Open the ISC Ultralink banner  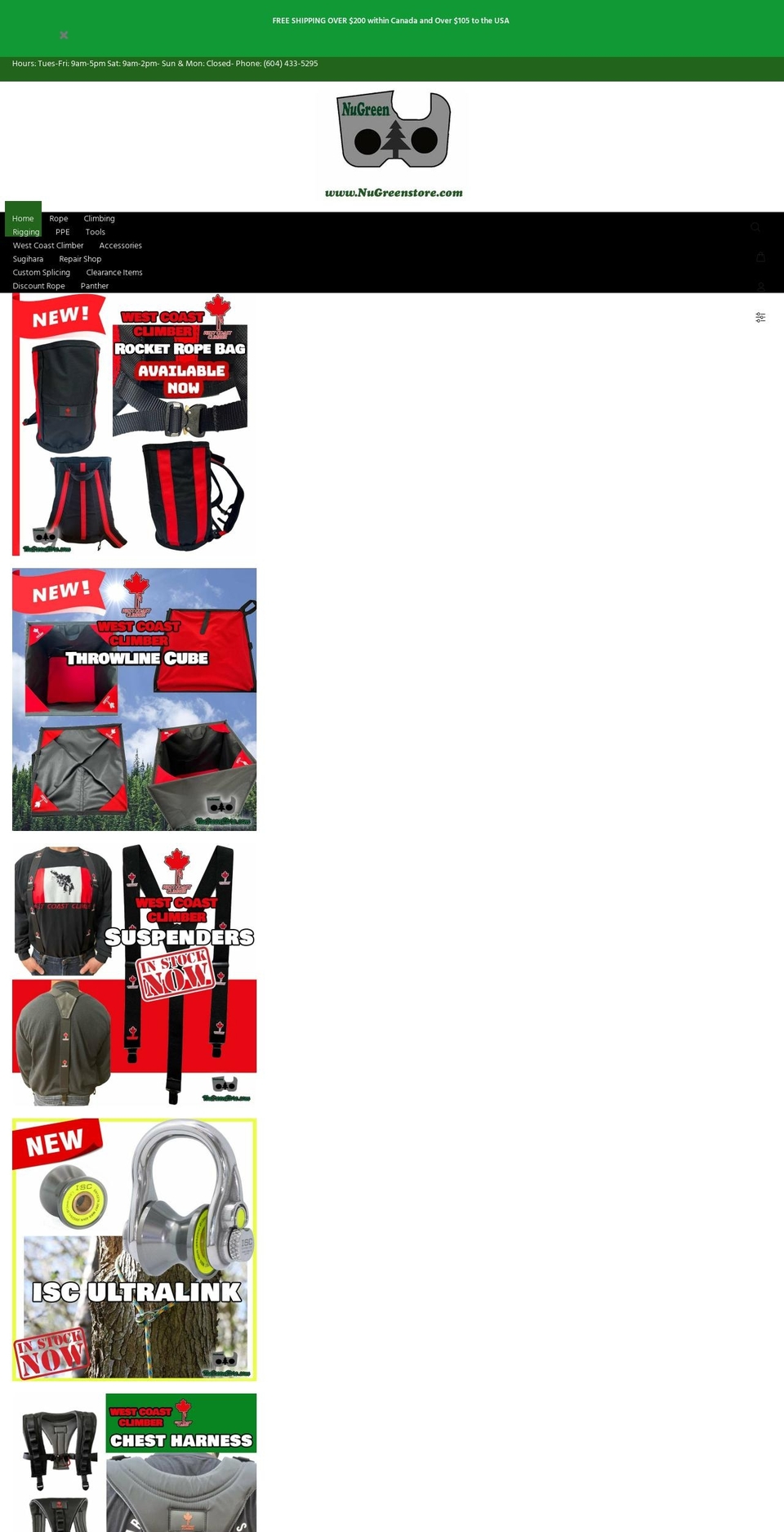point(134,1250)
